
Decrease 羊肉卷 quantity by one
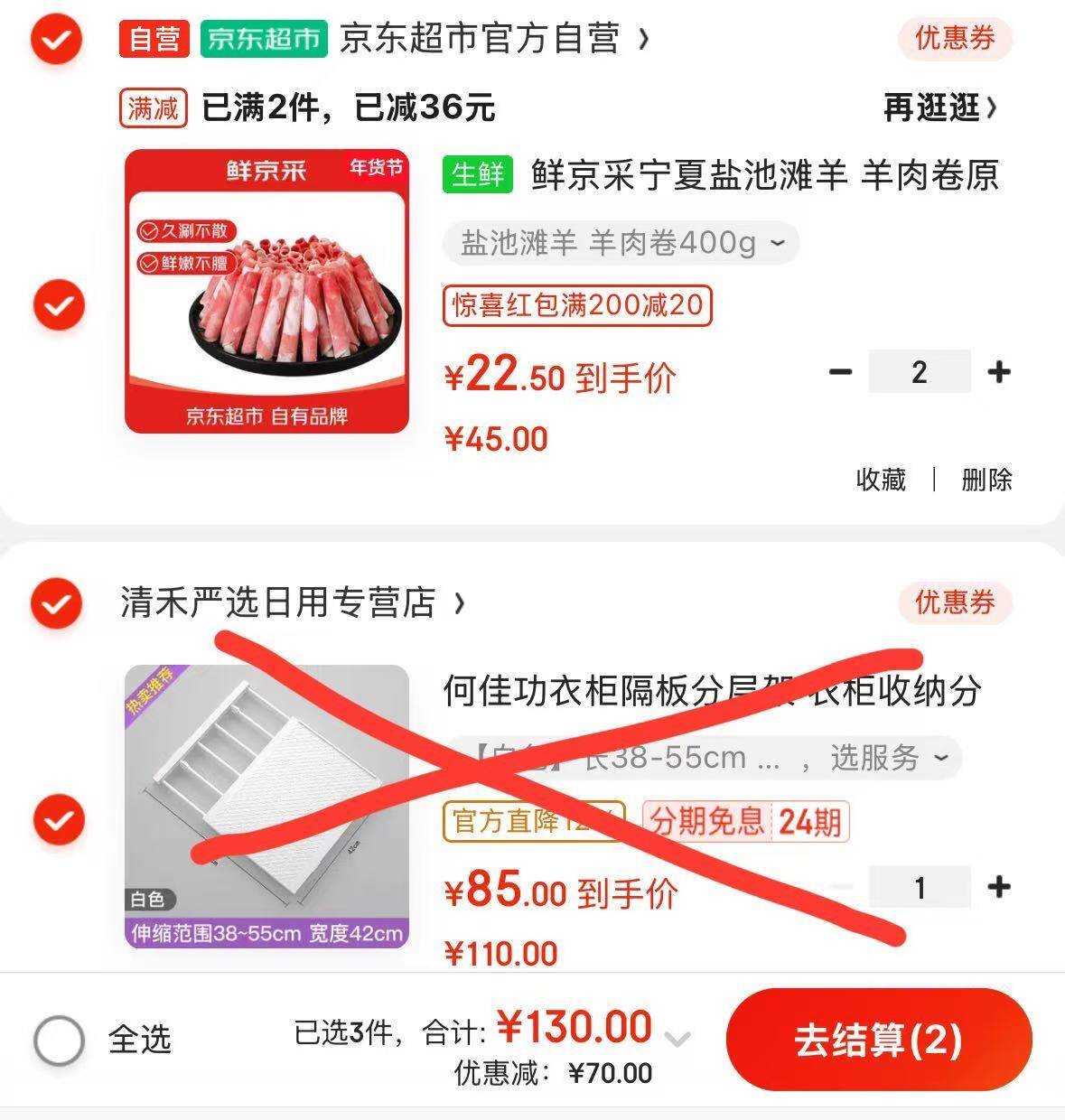[841, 371]
